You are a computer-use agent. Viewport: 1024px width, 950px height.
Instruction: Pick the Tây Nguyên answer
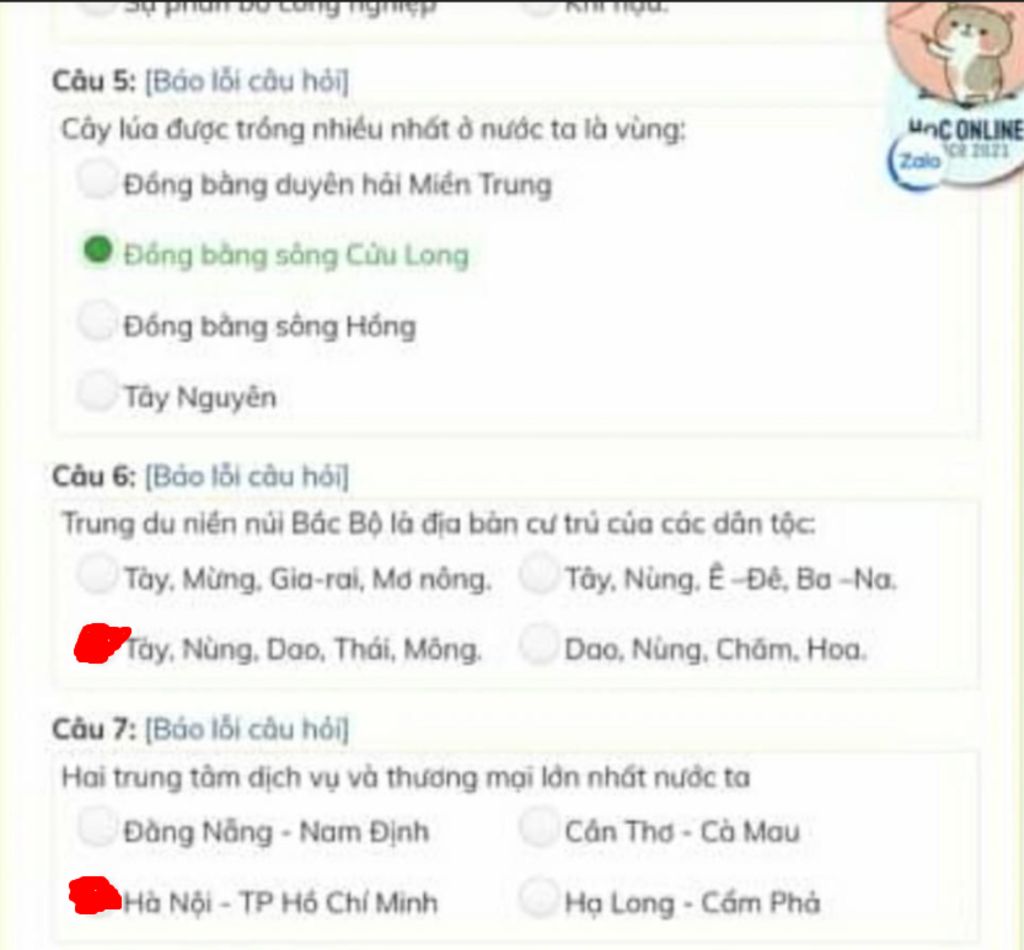click(97, 393)
